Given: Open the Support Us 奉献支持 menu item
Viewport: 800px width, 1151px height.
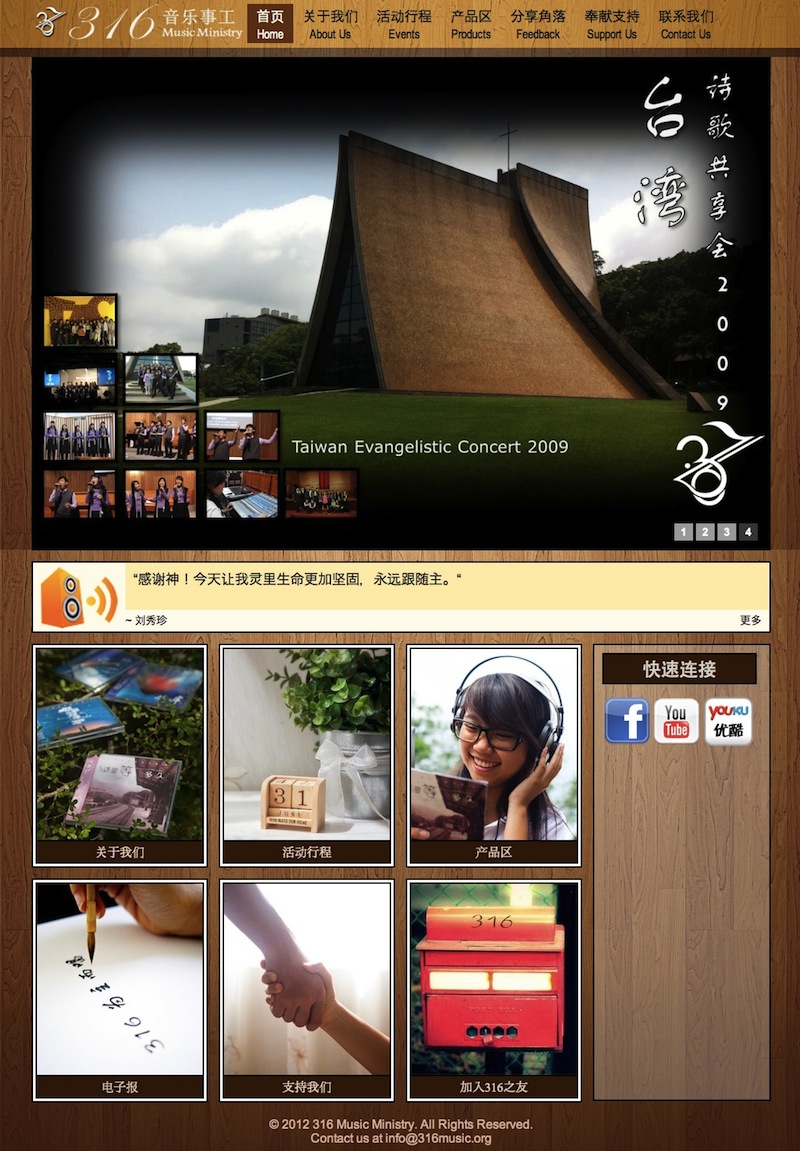Looking at the screenshot, I should pyautogui.click(x=612, y=24).
